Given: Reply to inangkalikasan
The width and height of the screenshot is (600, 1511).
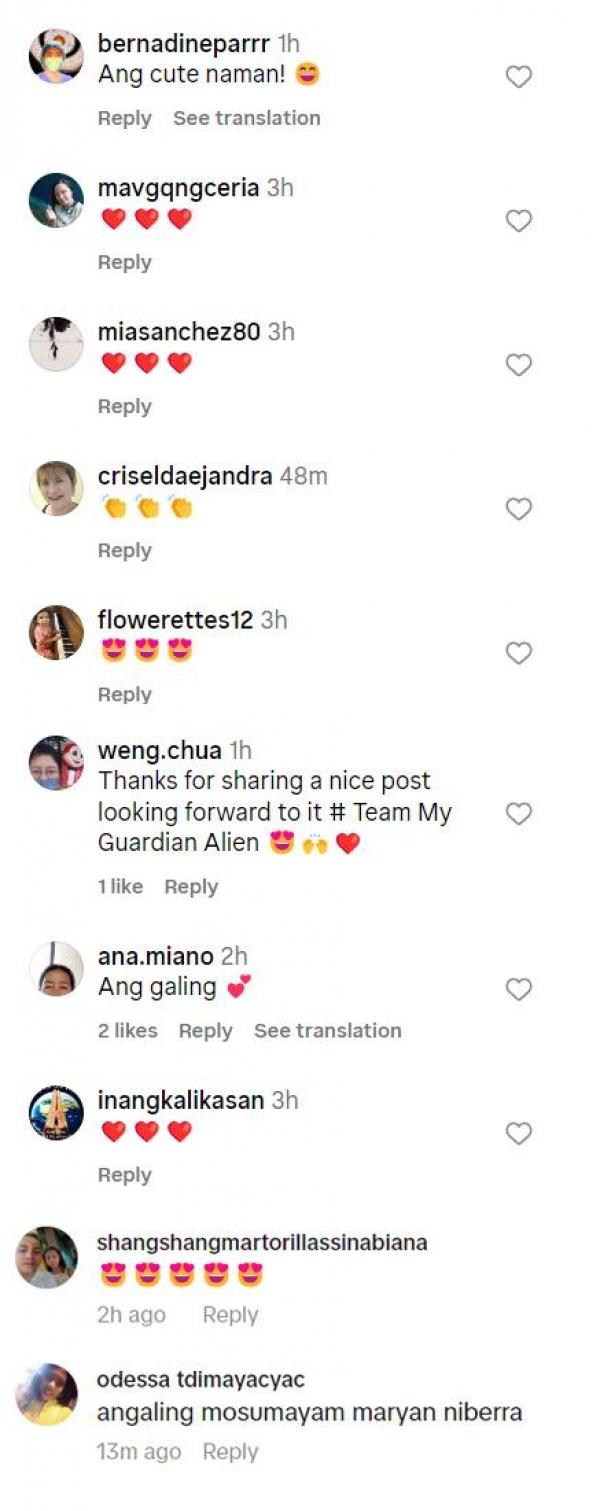Looking at the screenshot, I should click(124, 1174).
